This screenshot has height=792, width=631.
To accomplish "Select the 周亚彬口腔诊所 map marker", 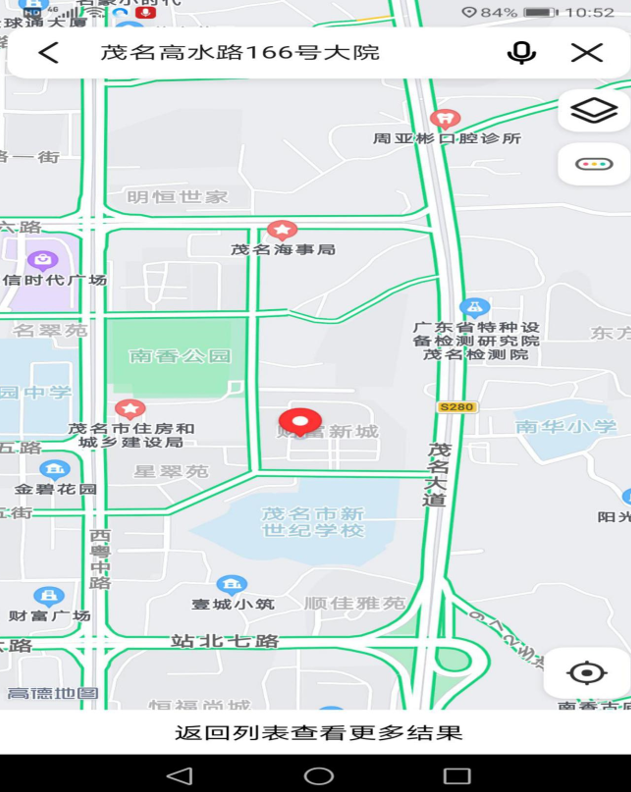I will 444,119.
